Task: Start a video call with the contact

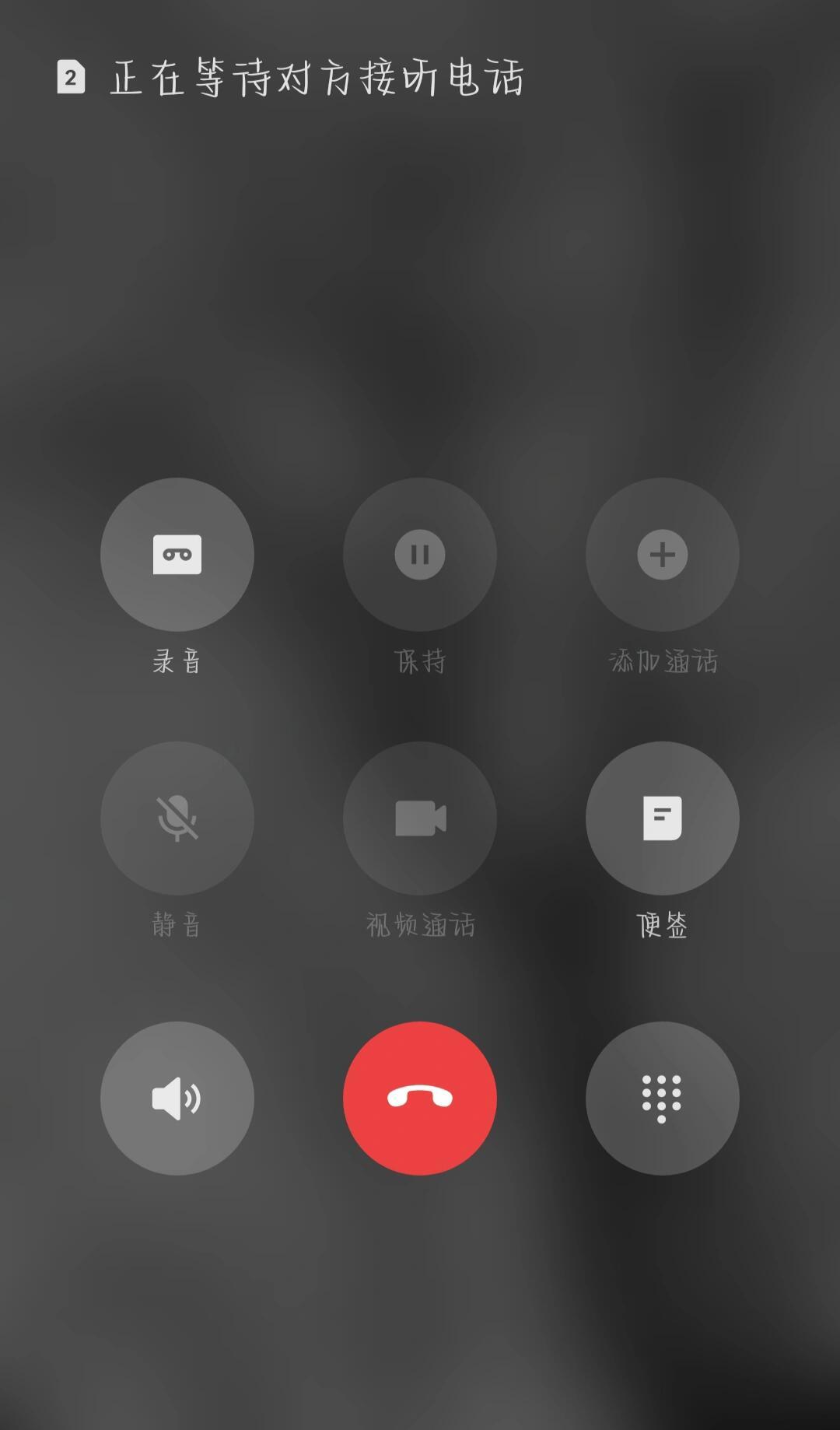Action: click(x=419, y=818)
